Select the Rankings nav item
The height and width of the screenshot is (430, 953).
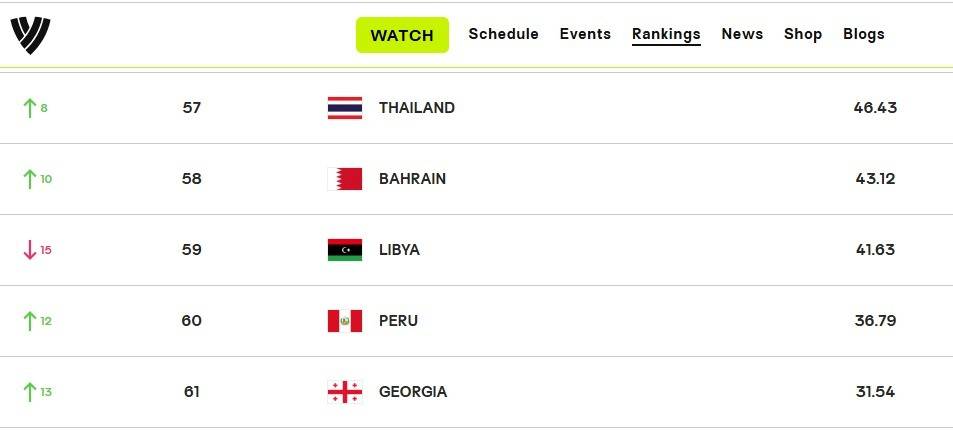click(x=666, y=34)
